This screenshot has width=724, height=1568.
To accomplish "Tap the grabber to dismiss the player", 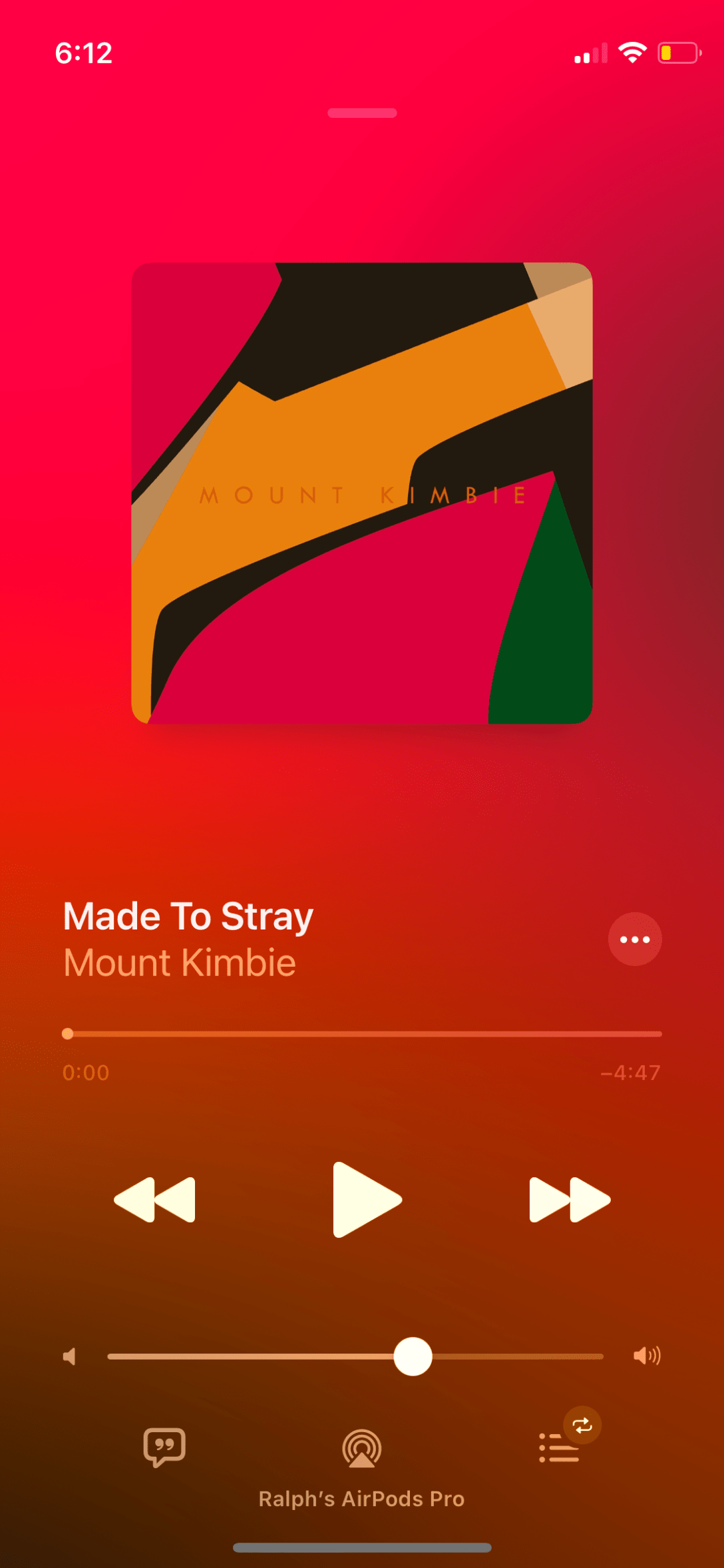I will (x=362, y=113).
